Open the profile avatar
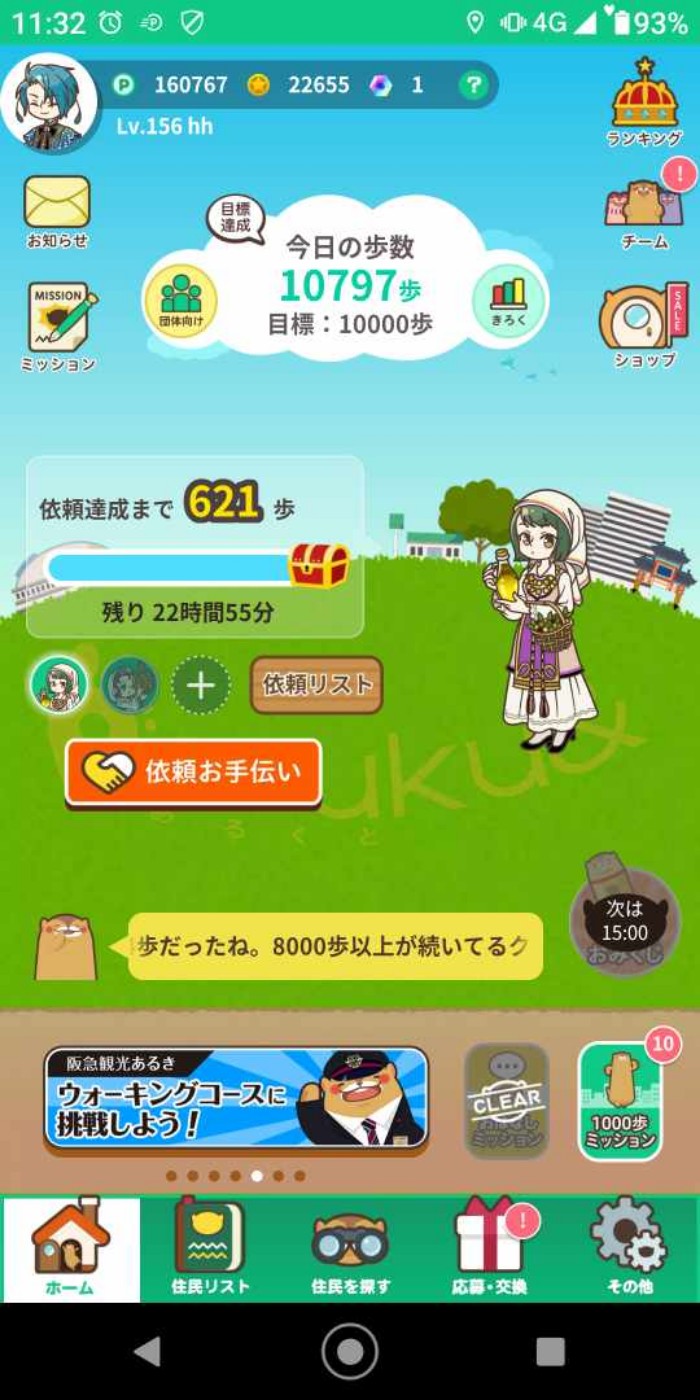The width and height of the screenshot is (700, 1400). [49, 104]
